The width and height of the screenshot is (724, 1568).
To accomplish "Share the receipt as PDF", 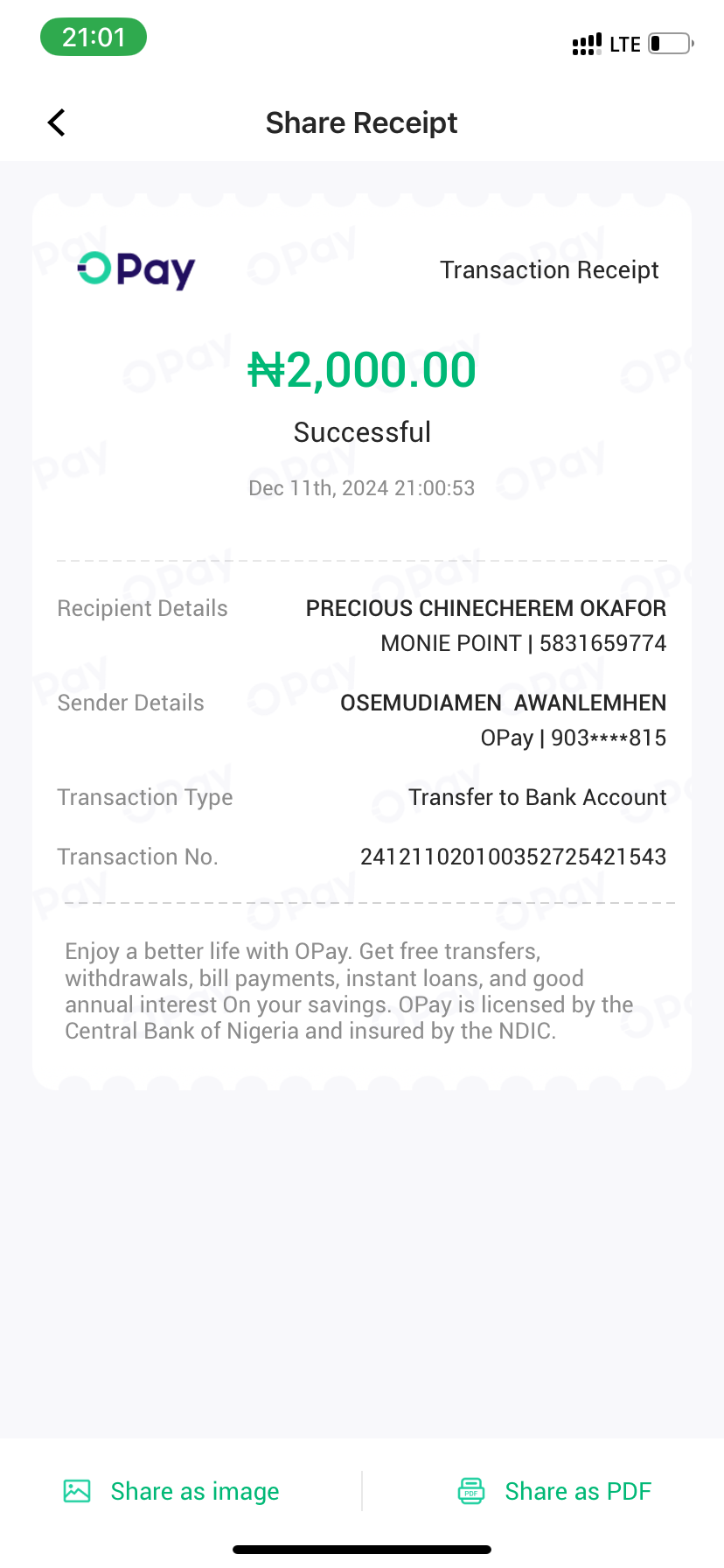I will click(x=555, y=1491).
